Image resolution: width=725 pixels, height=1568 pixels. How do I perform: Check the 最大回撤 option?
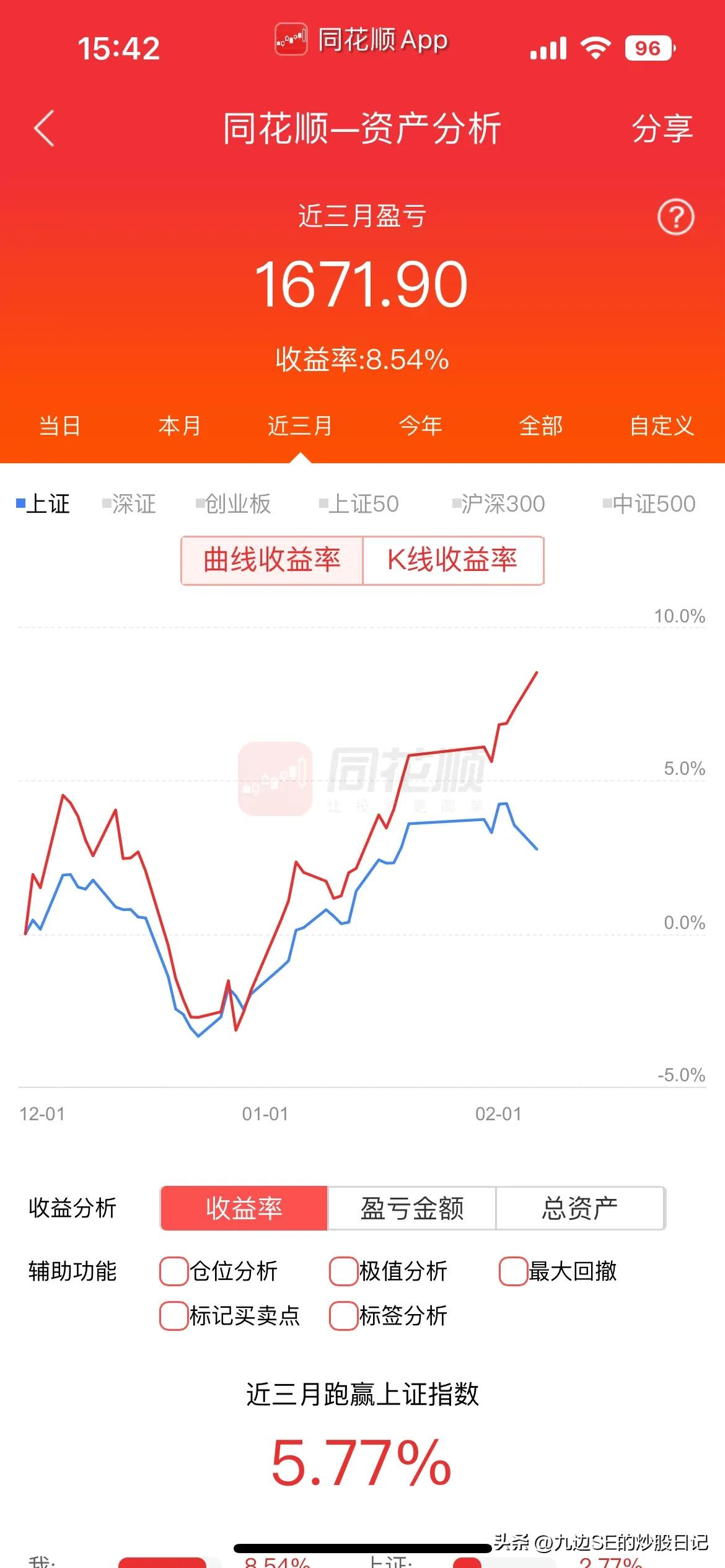[x=558, y=1271]
